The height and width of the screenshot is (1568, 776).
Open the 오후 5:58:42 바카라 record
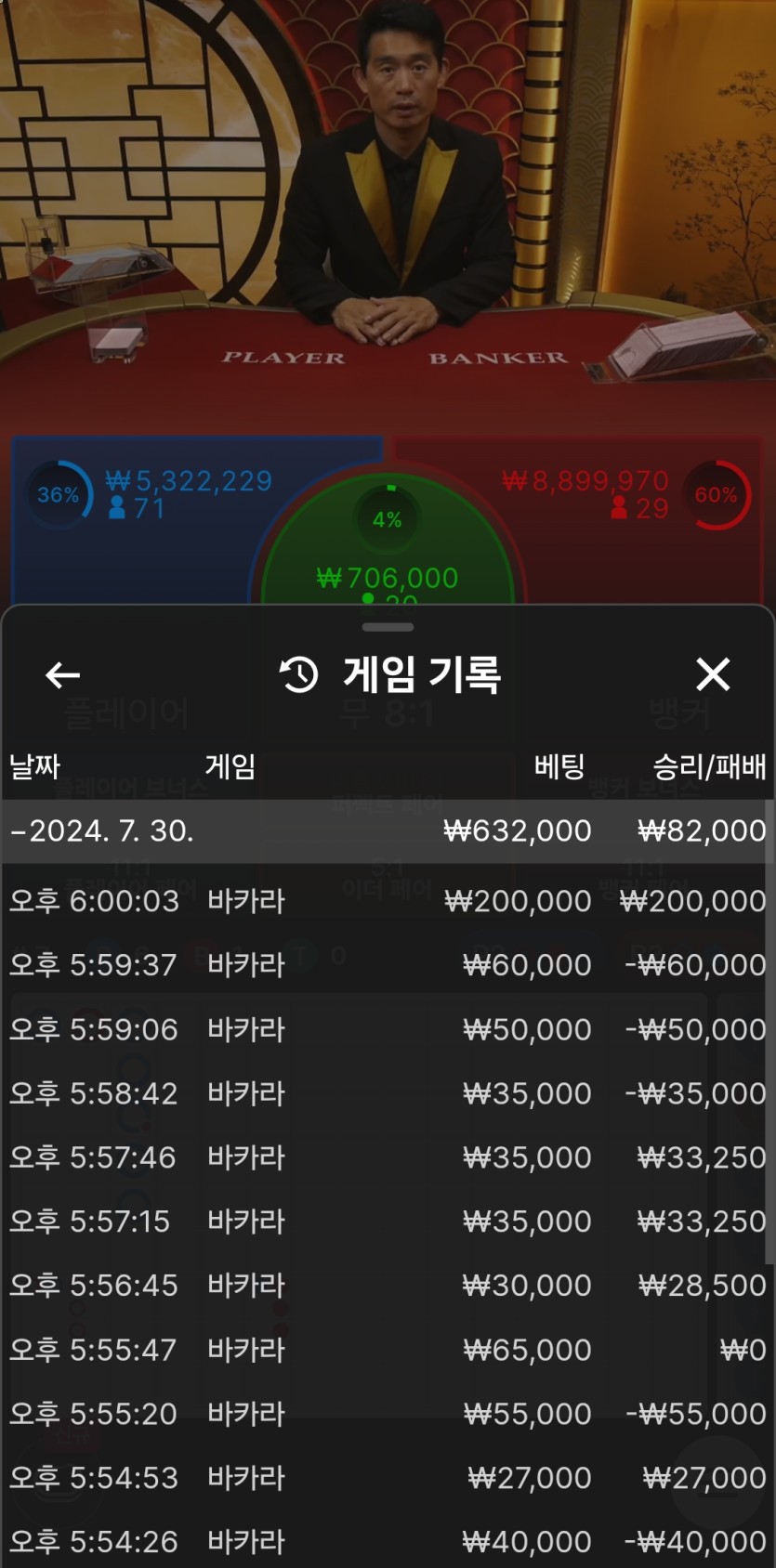[388, 1093]
